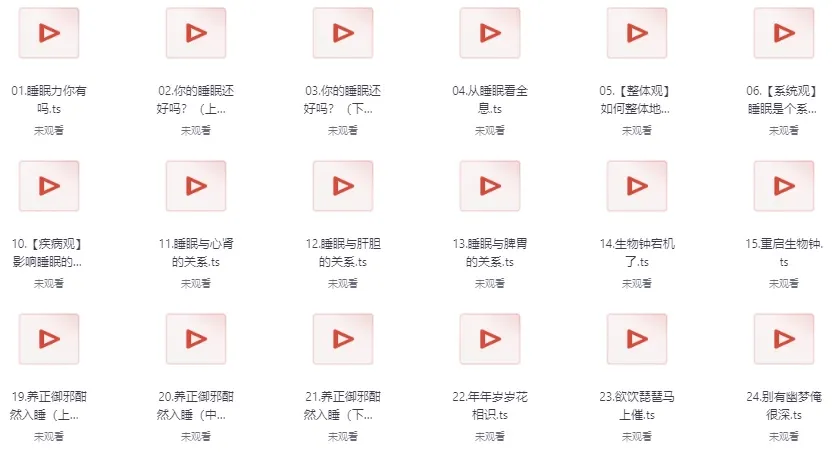The height and width of the screenshot is (455, 837).
Task: Play 21.养正御邪酣然入睡（下）
Action: click(x=342, y=338)
